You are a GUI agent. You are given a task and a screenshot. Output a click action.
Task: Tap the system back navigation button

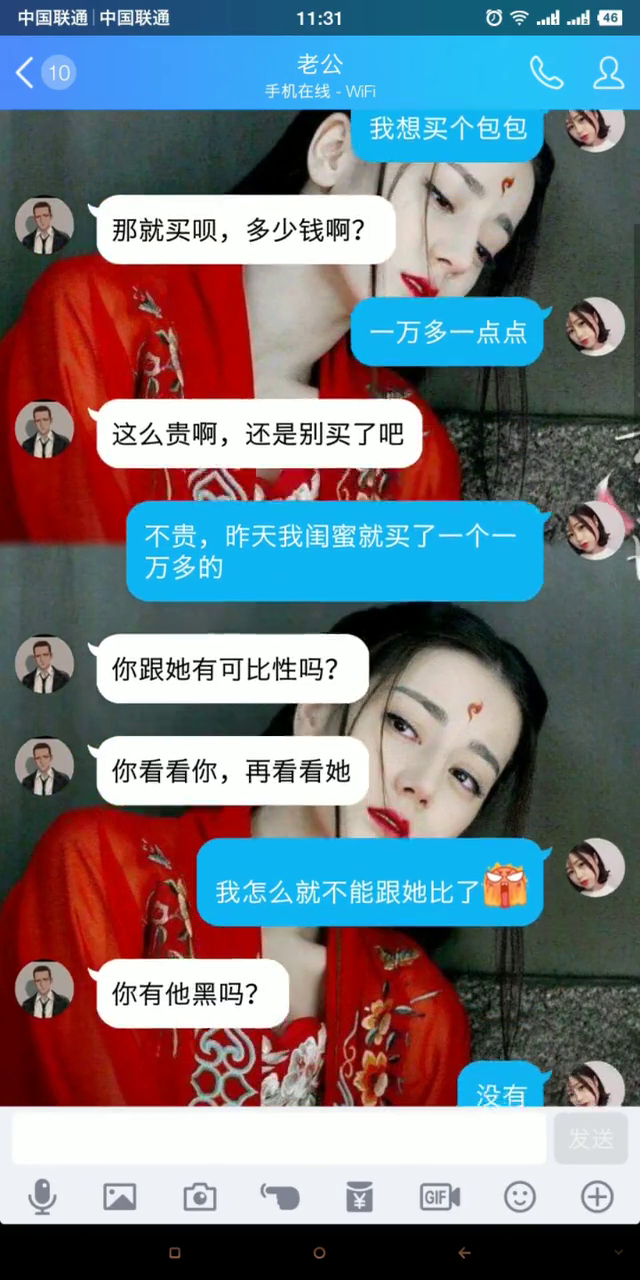pyautogui.click(x=464, y=1253)
